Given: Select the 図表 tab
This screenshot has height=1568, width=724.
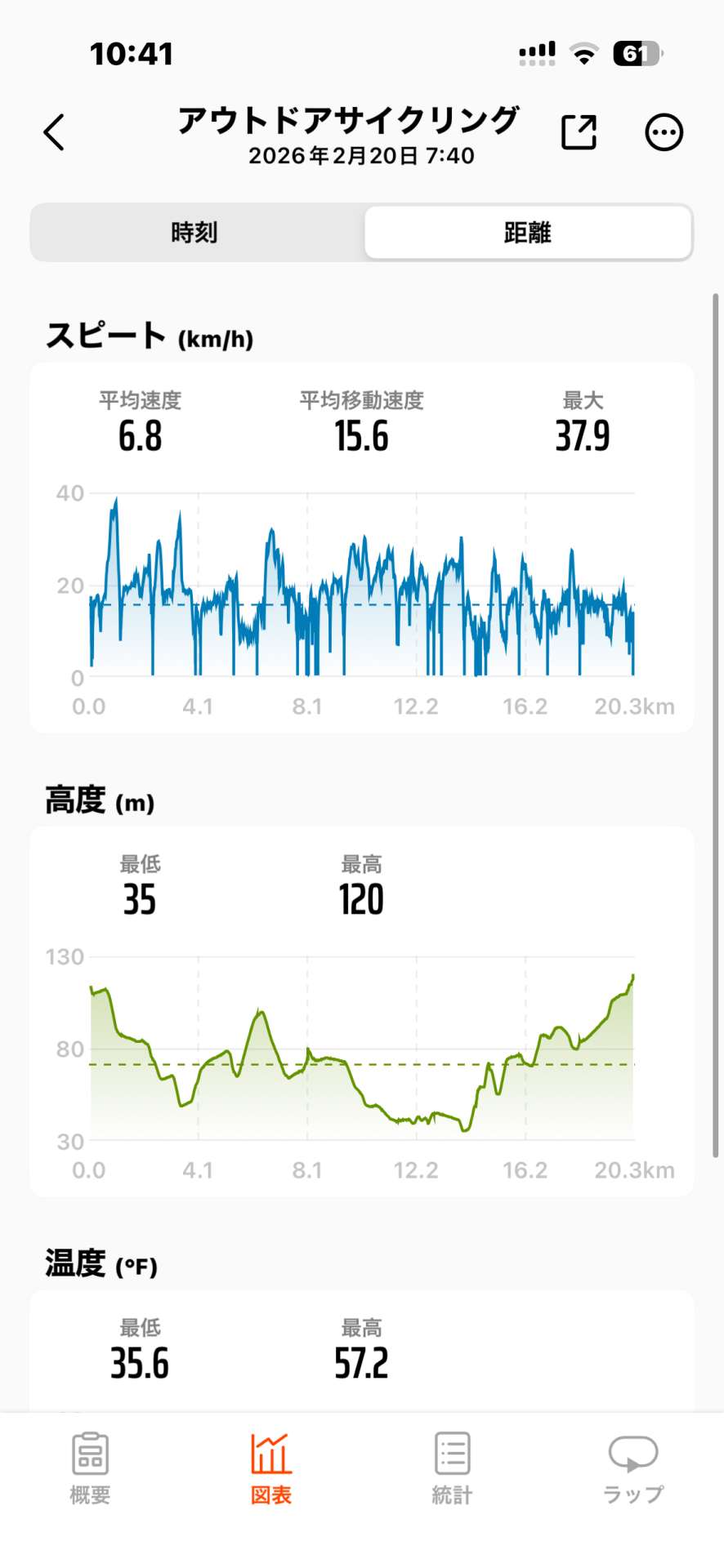Looking at the screenshot, I should (270, 1468).
